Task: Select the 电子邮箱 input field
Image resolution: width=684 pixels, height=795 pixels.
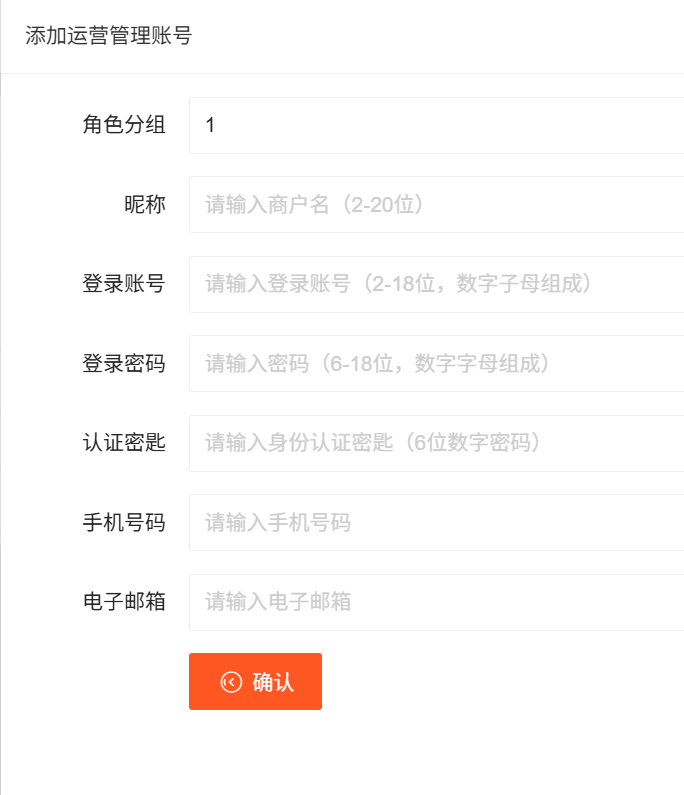Action: point(436,602)
